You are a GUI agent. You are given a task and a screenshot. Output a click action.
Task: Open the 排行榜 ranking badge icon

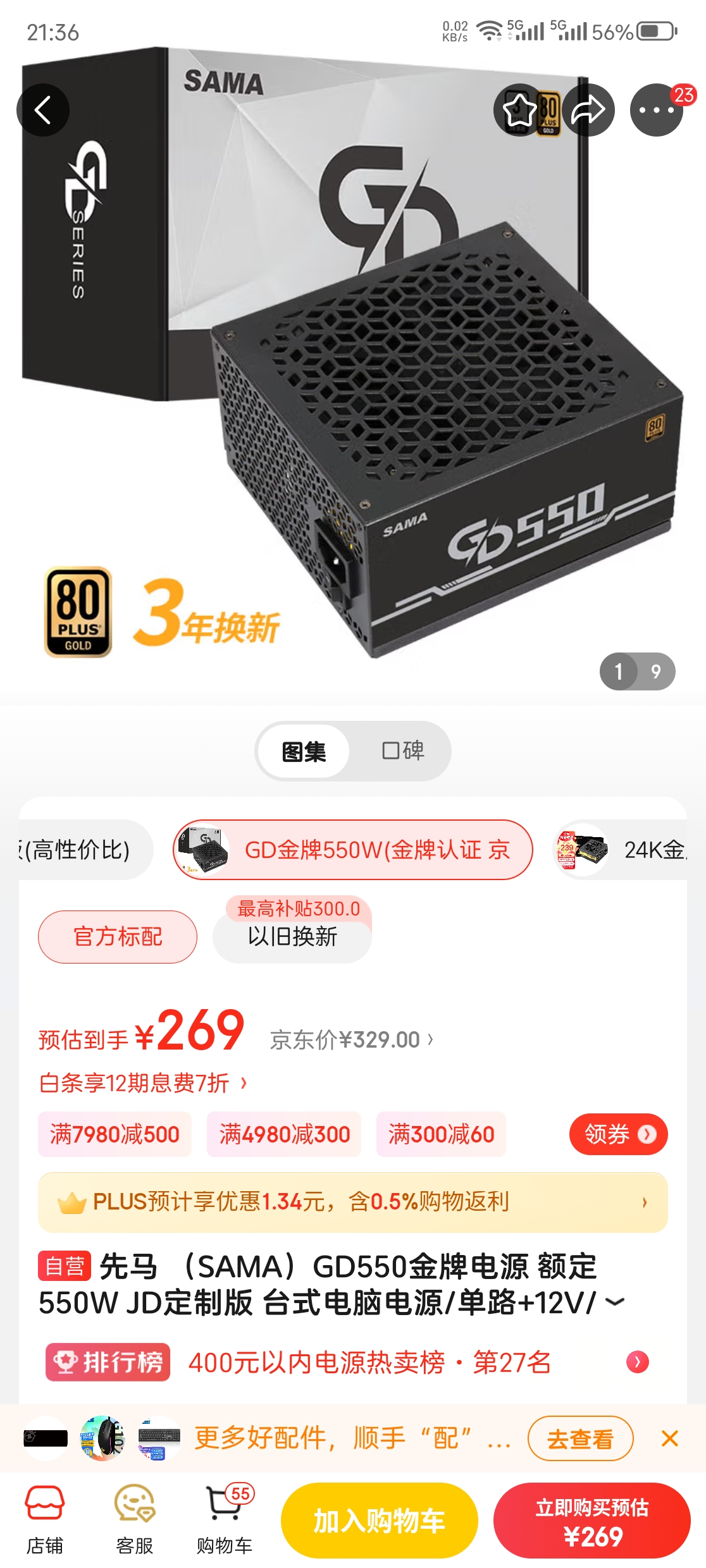(x=108, y=1358)
